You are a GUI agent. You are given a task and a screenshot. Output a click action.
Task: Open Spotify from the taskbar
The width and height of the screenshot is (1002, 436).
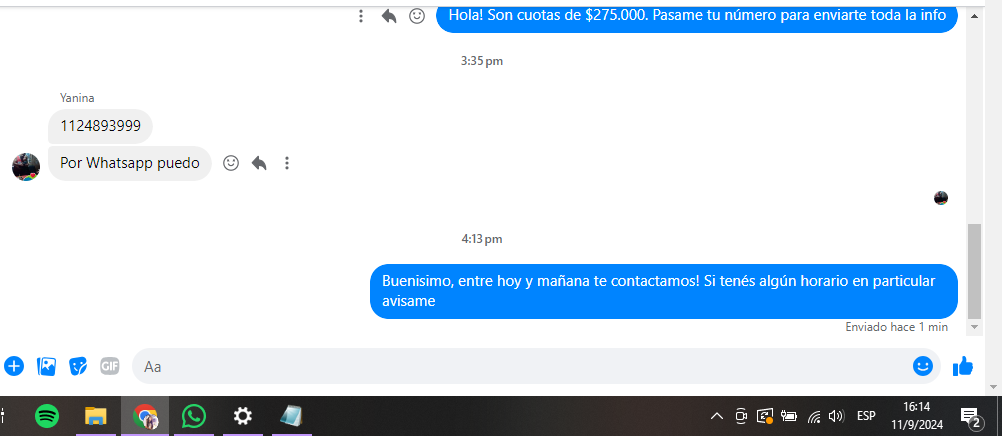point(46,416)
